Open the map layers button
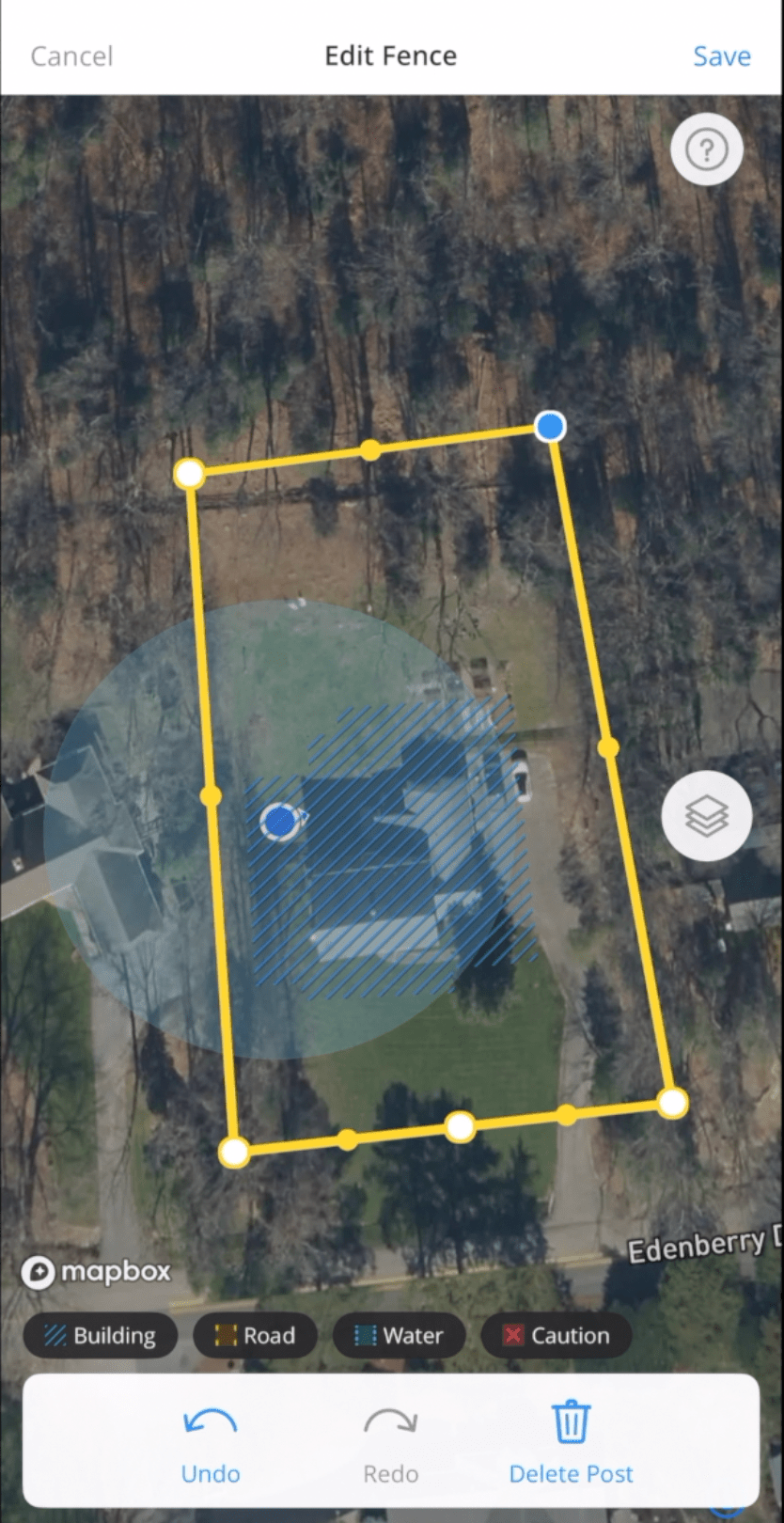Image resolution: width=784 pixels, height=1523 pixels. [706, 815]
